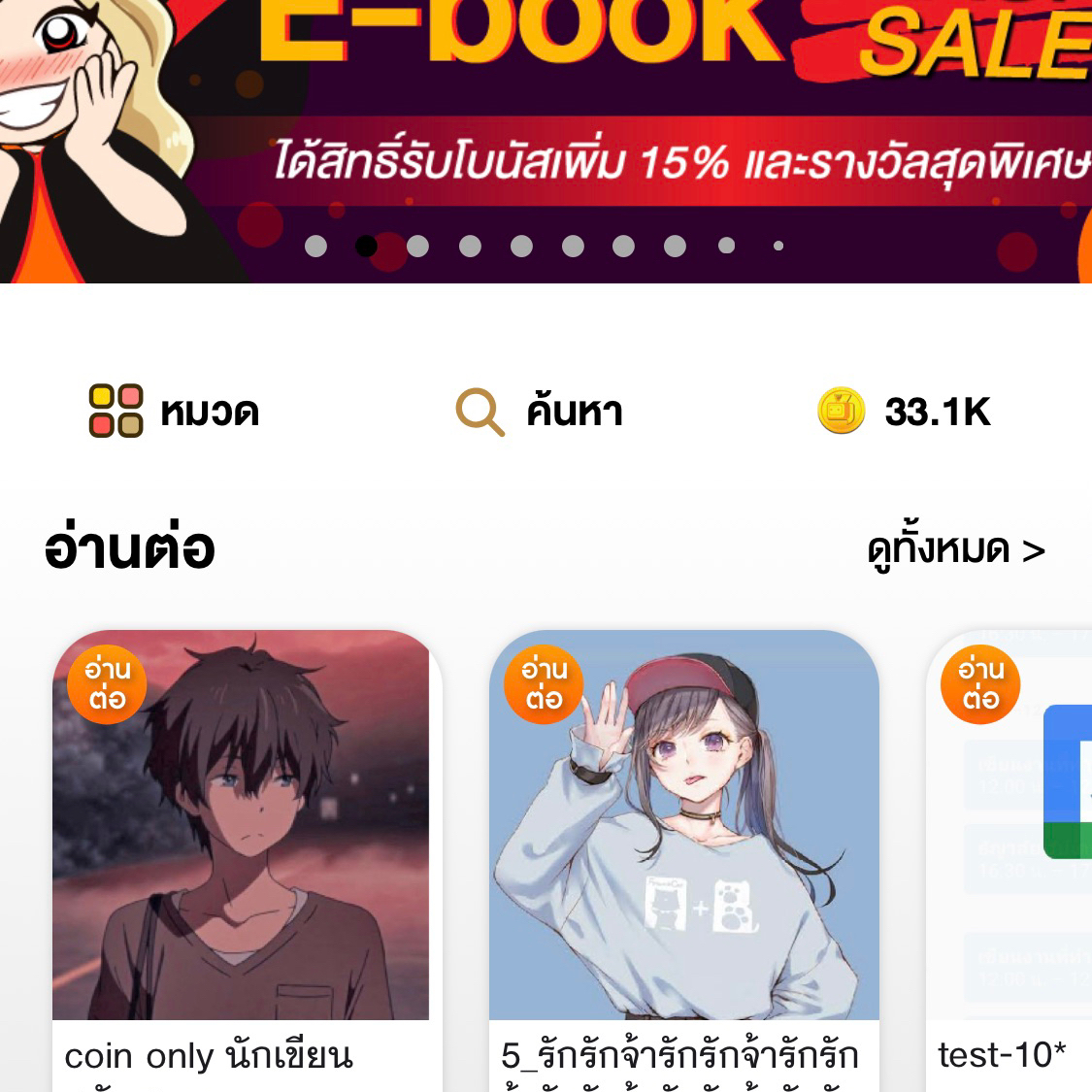This screenshot has width=1092, height=1092.
Task: Open the หมวด categories menu
Action: point(175,412)
